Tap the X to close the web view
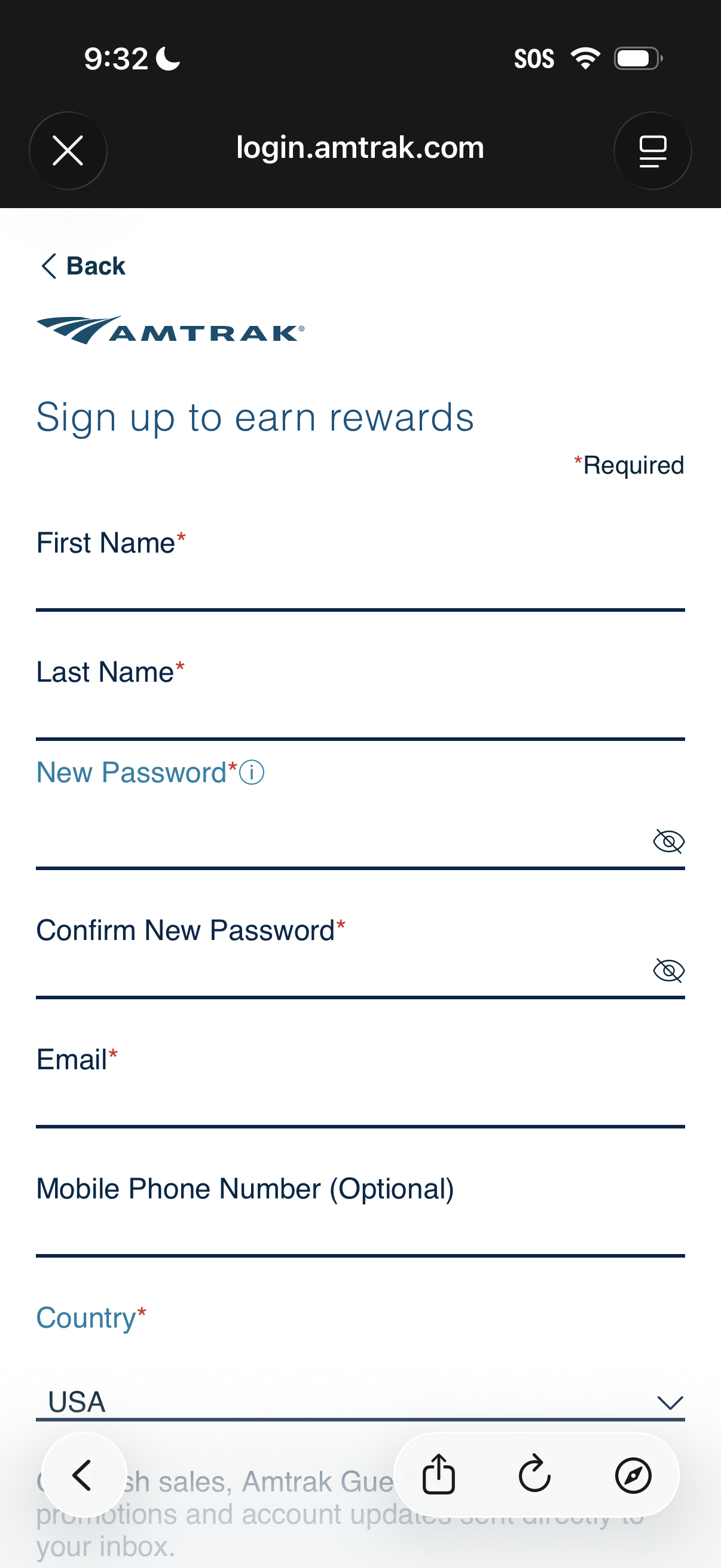This screenshot has height=1568, width=721. point(68,150)
